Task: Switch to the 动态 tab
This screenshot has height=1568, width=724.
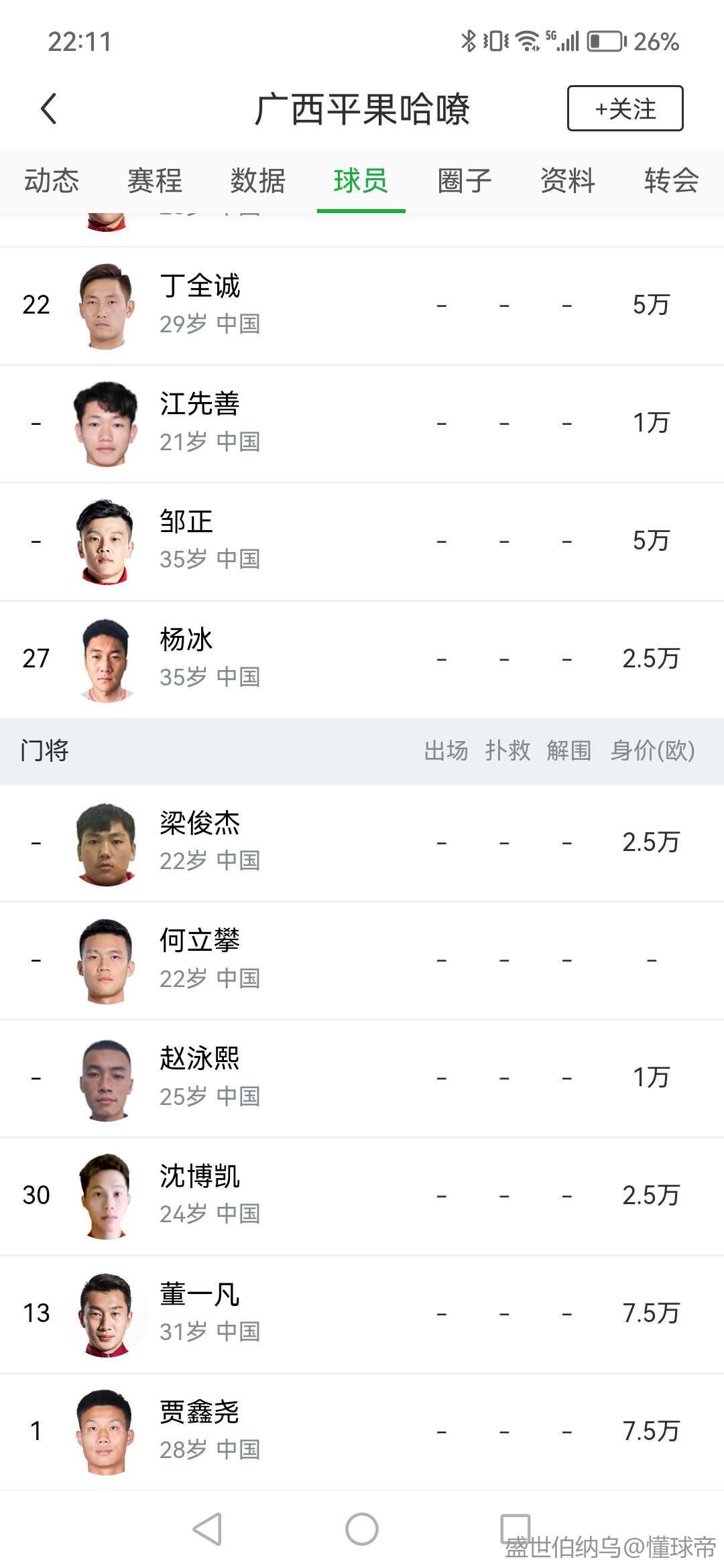Action: click(52, 181)
